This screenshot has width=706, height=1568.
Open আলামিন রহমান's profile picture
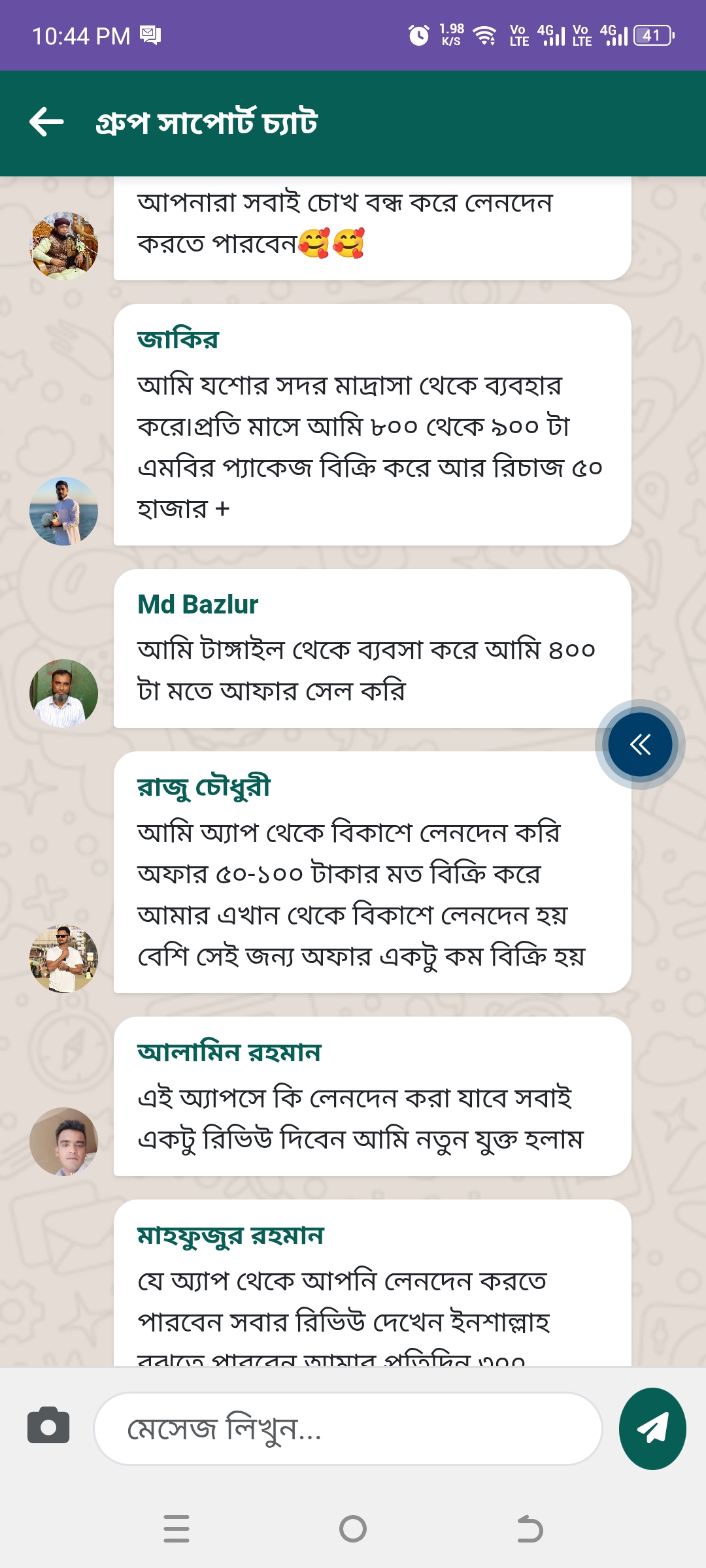tap(63, 1141)
